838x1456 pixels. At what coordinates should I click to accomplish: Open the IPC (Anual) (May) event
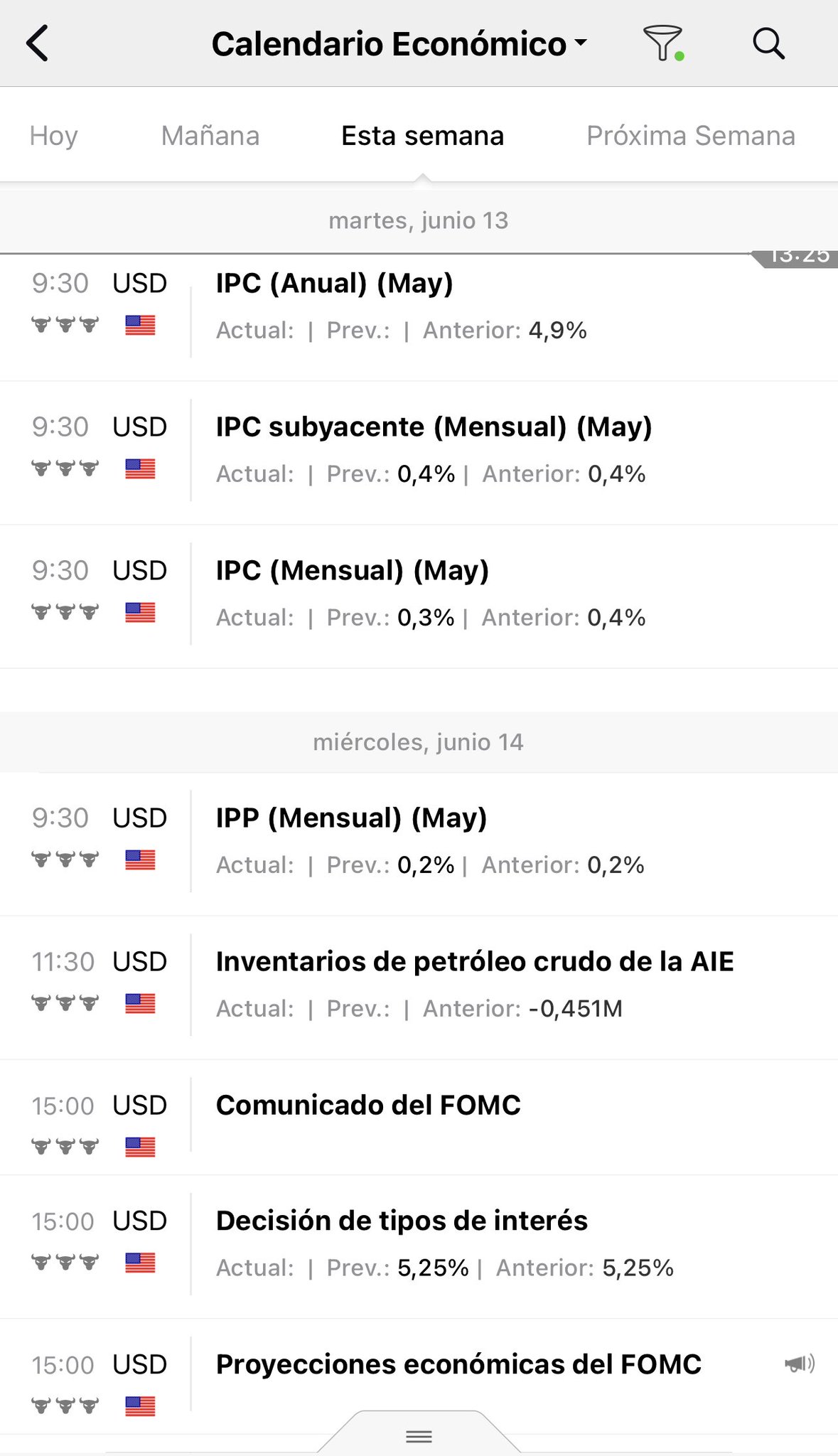click(x=419, y=309)
